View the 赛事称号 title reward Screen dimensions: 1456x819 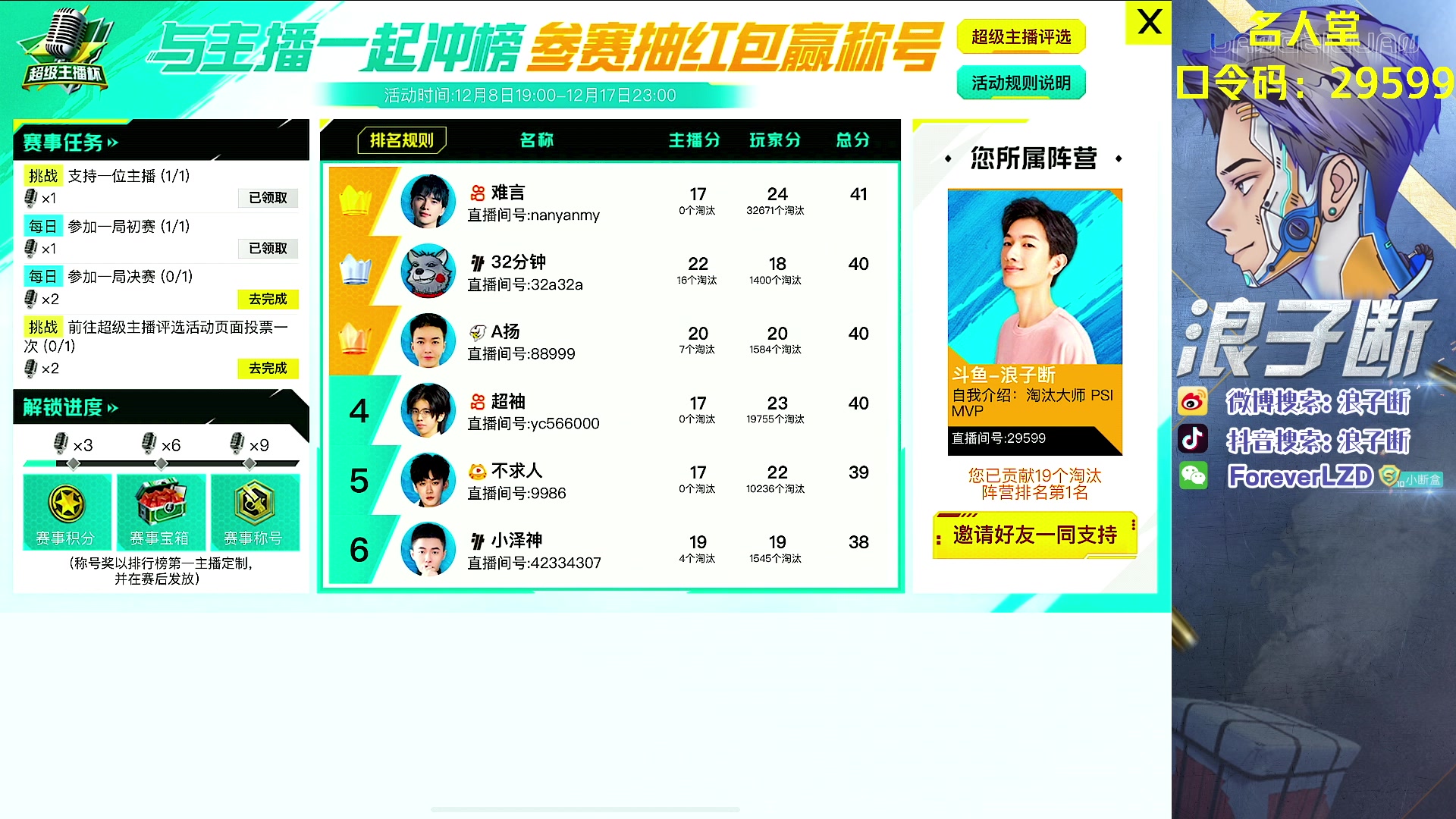pyautogui.click(x=254, y=512)
